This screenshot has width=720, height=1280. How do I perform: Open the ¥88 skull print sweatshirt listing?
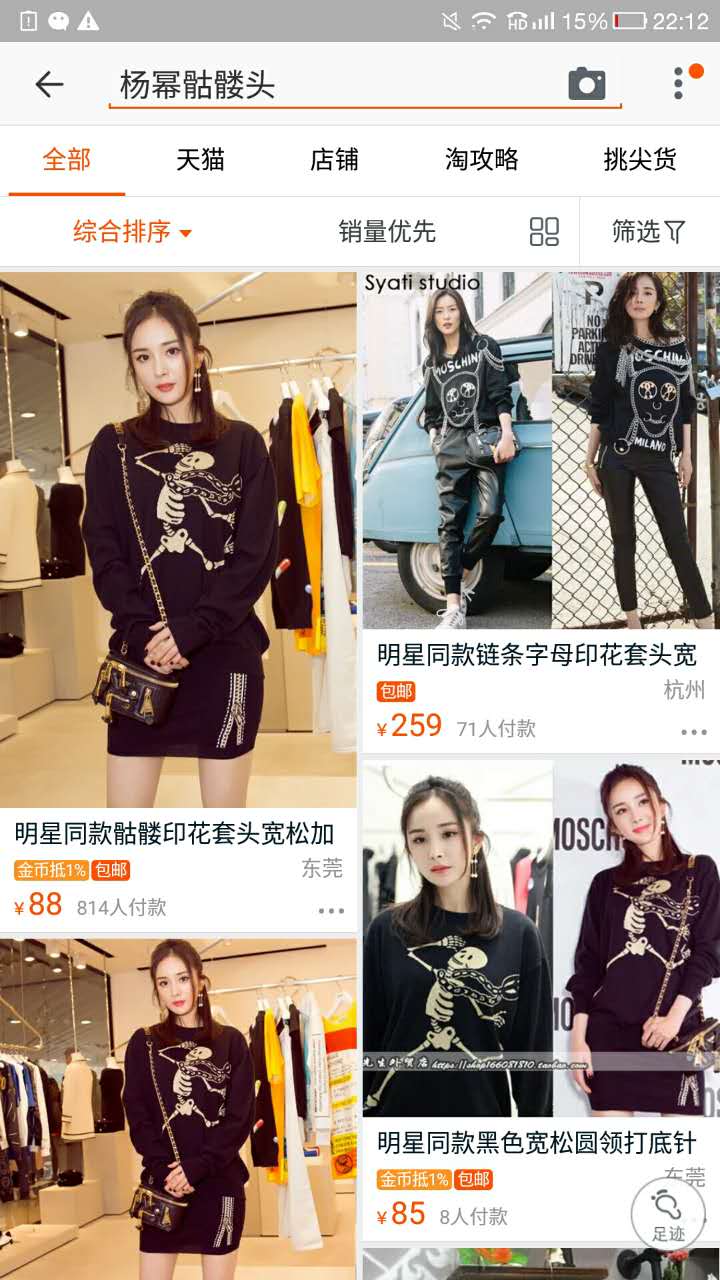tap(180, 550)
